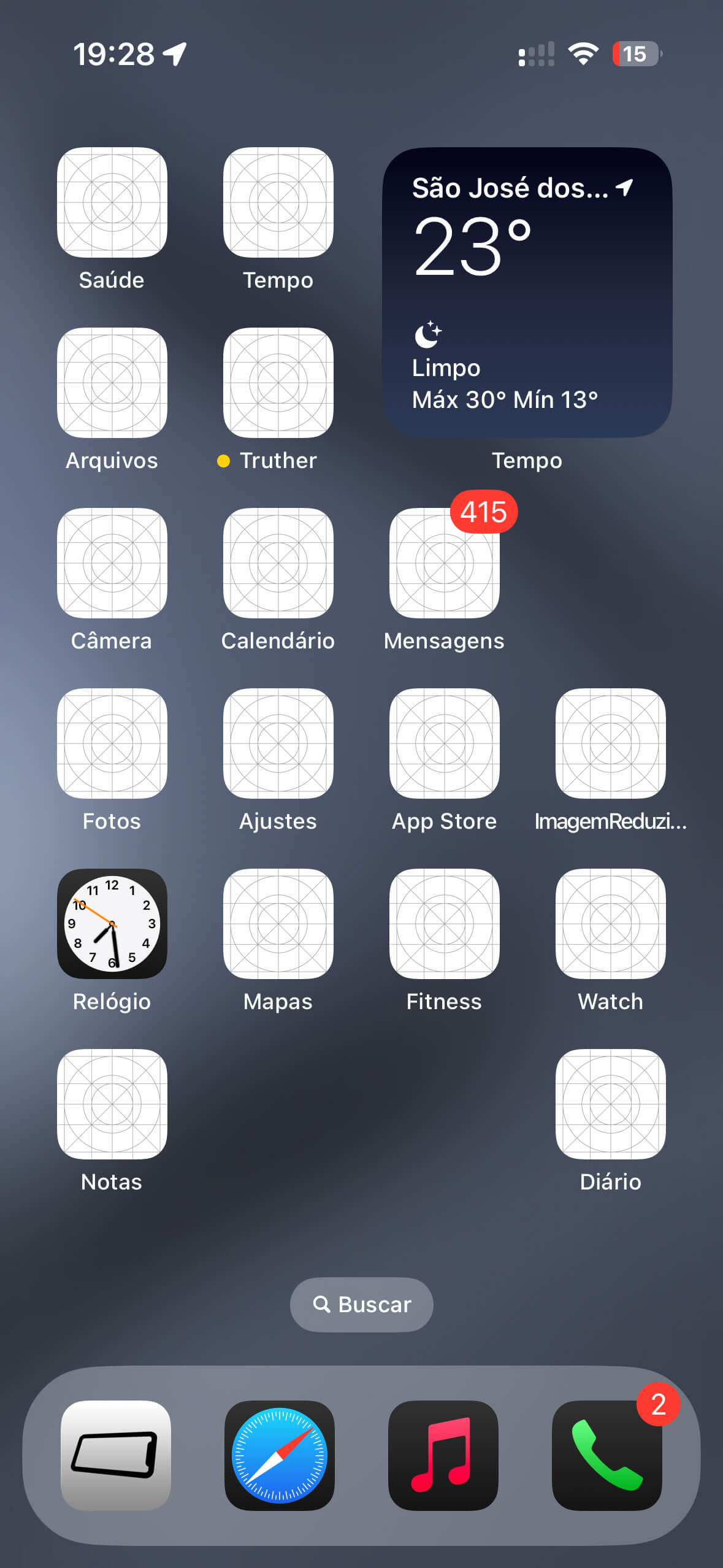Open the Saúde app

click(x=112, y=202)
